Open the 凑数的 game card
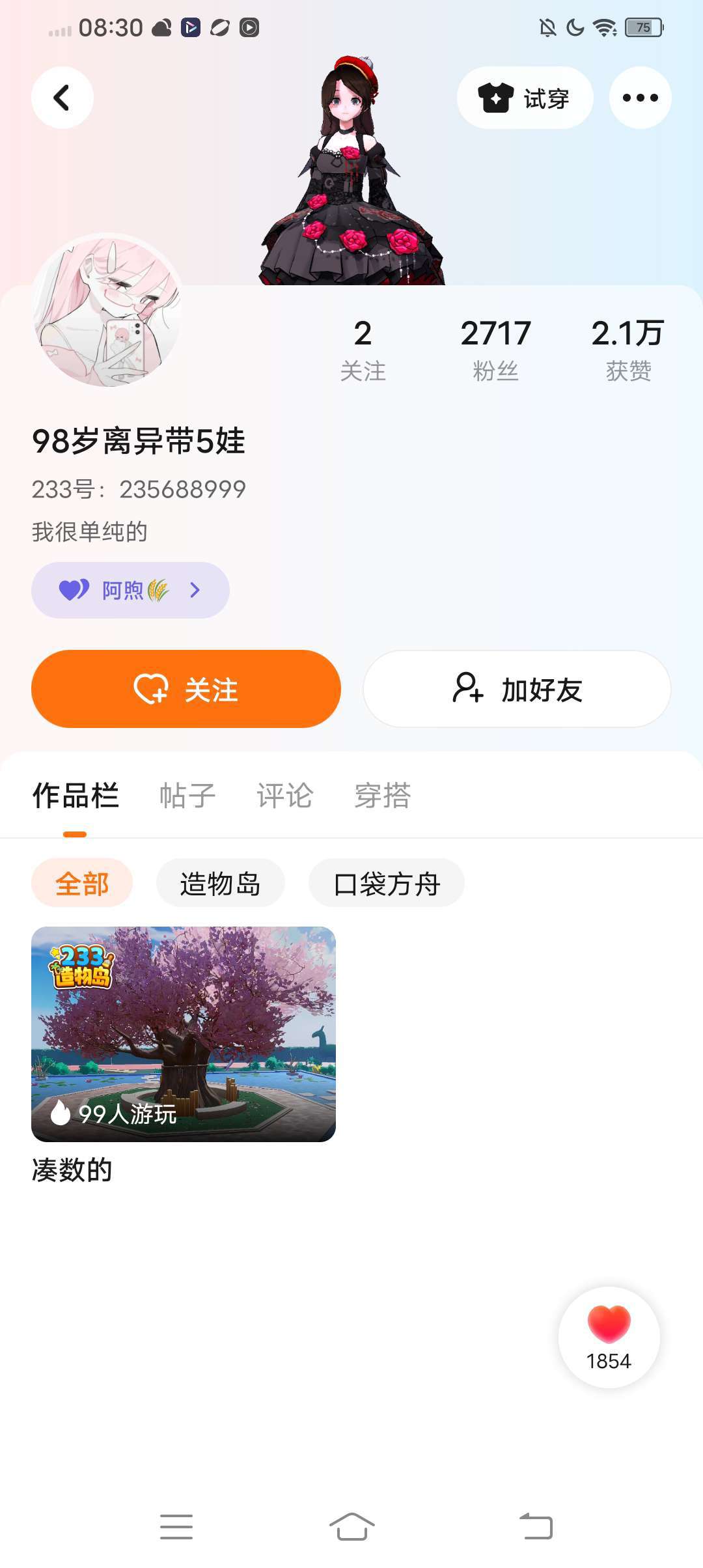Image resolution: width=703 pixels, height=1568 pixels. (x=184, y=1034)
